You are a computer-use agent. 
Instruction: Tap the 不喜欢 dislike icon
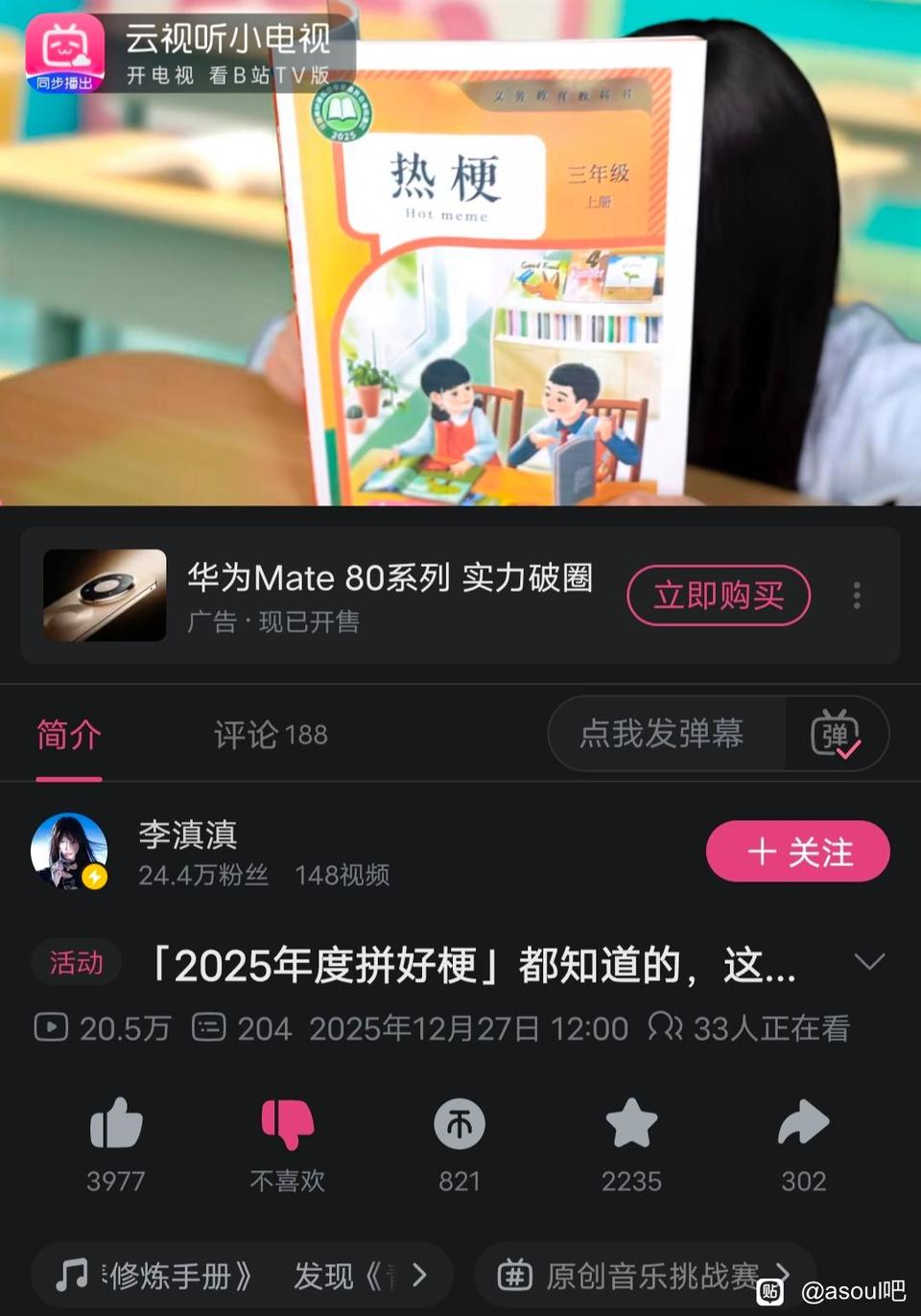tap(287, 1124)
